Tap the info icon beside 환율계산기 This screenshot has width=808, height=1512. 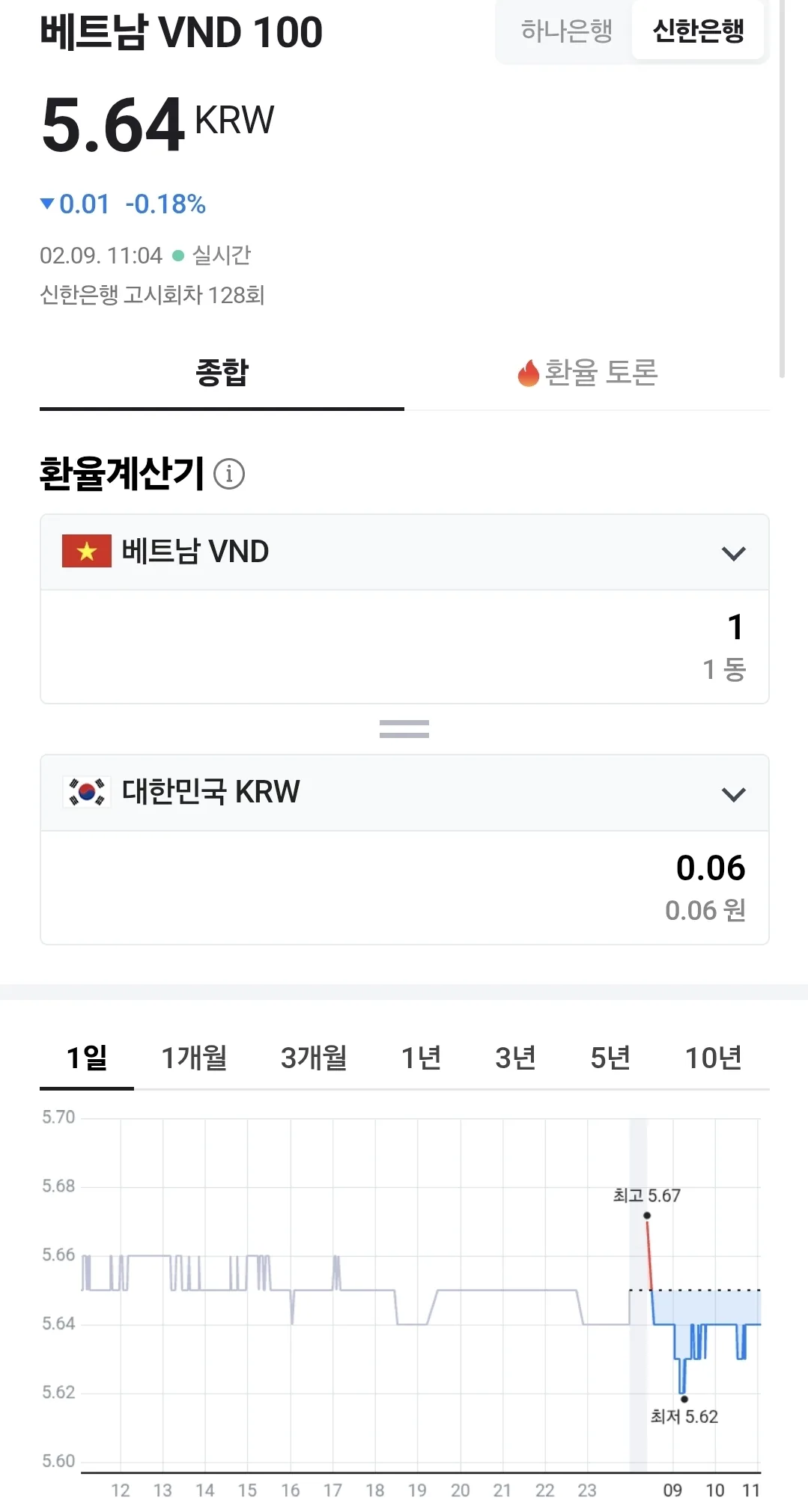[x=229, y=474]
